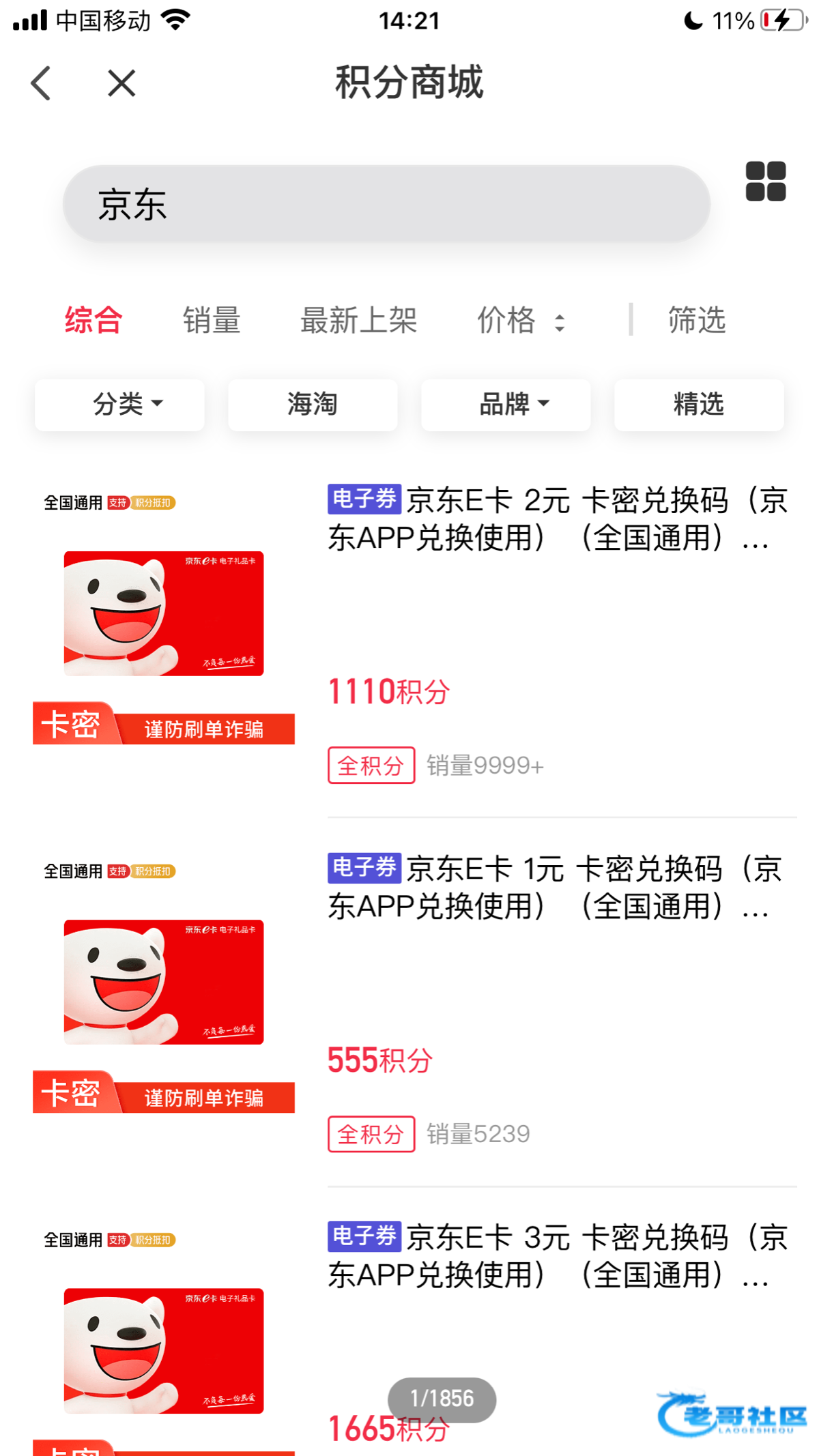This screenshot has height=1456, width=819.
Task: Filter by 海淘 chip
Action: (313, 405)
